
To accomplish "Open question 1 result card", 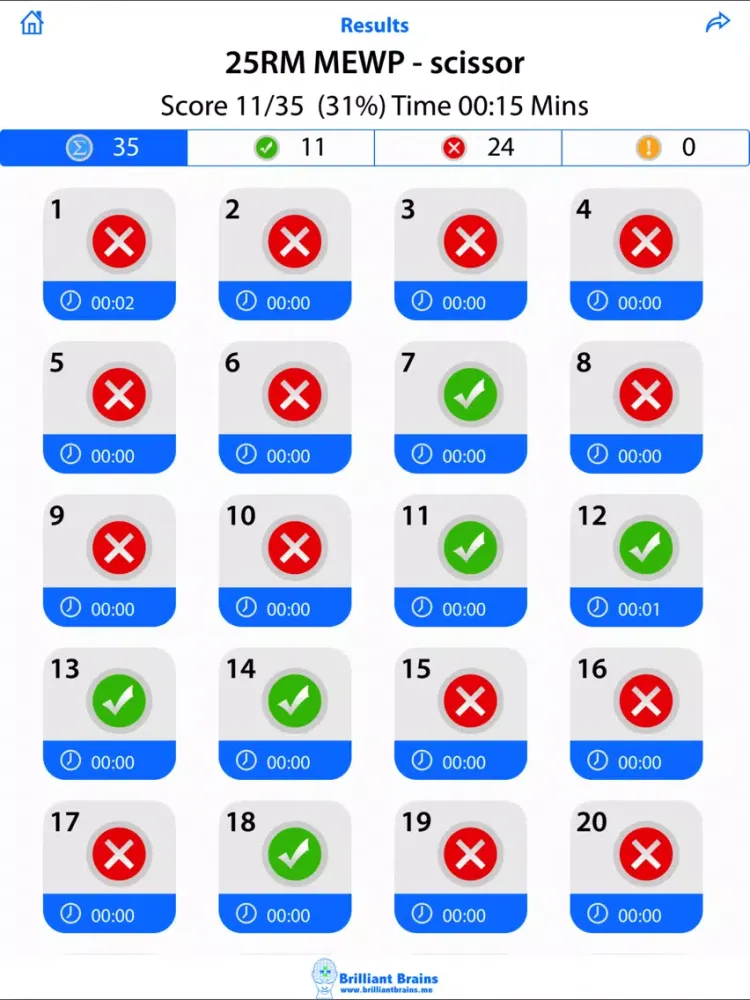I will coord(109,255).
